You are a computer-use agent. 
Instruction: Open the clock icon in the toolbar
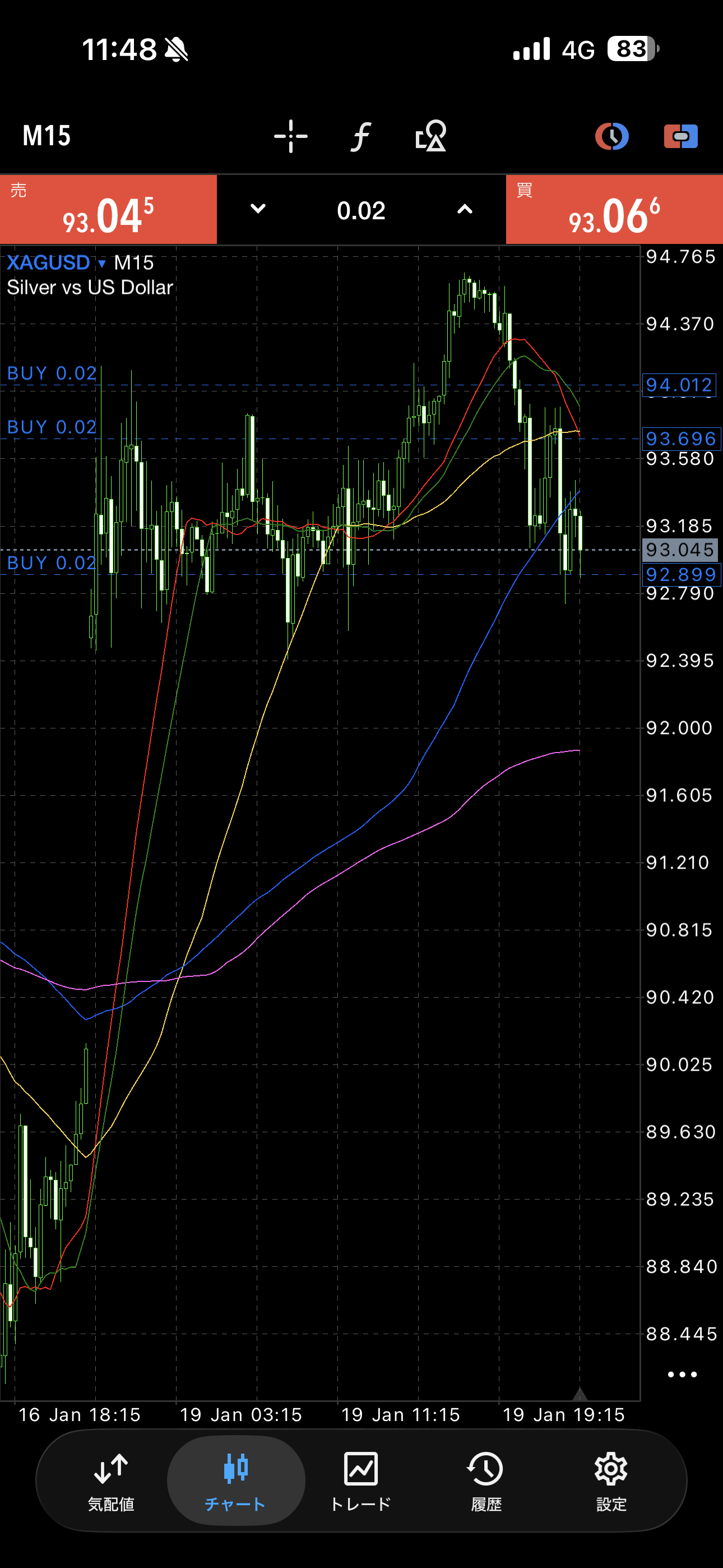611,136
